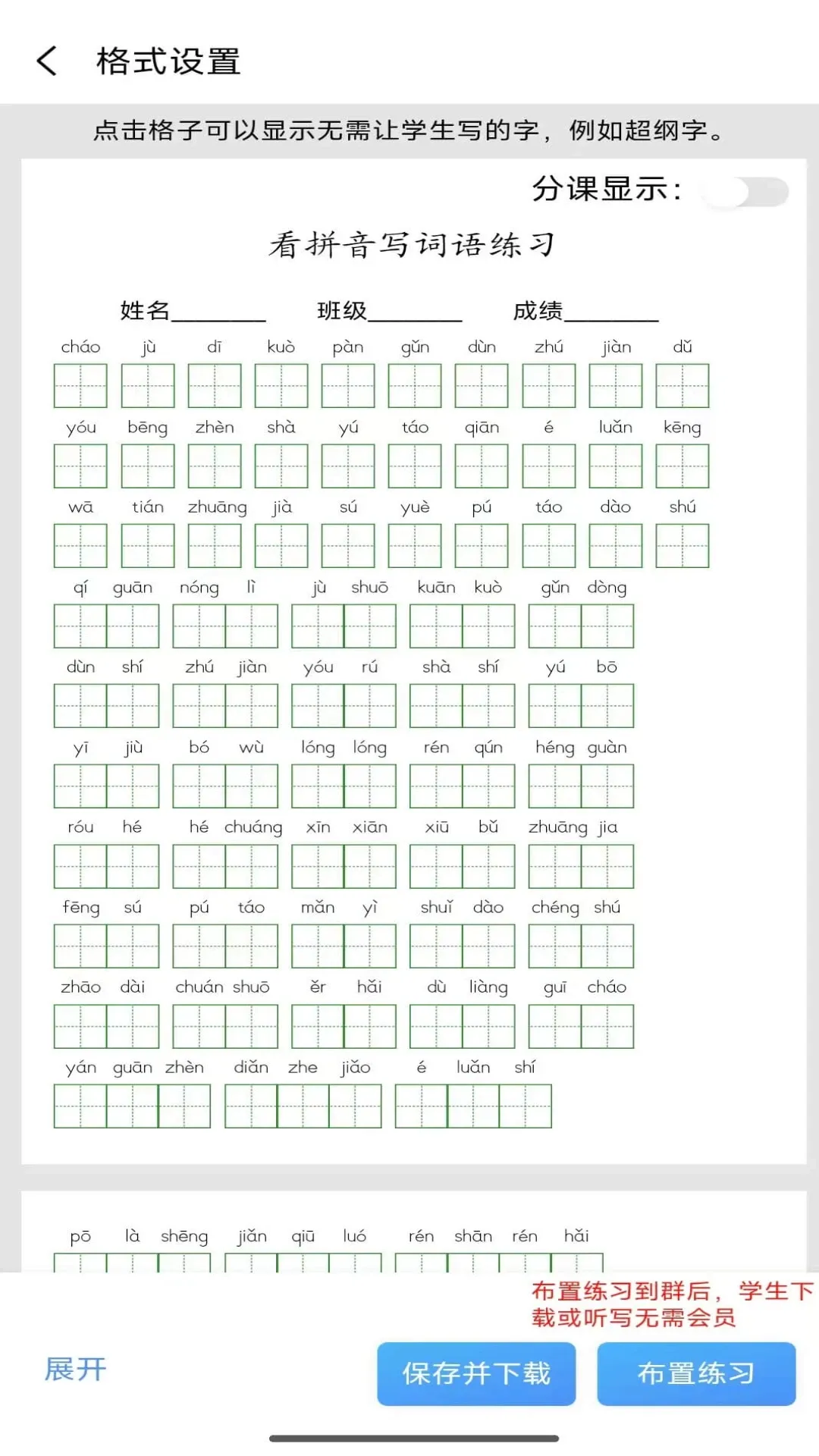The image size is (819, 1456).
Task: Tap 布置练习 button
Action: pyautogui.click(x=696, y=1373)
